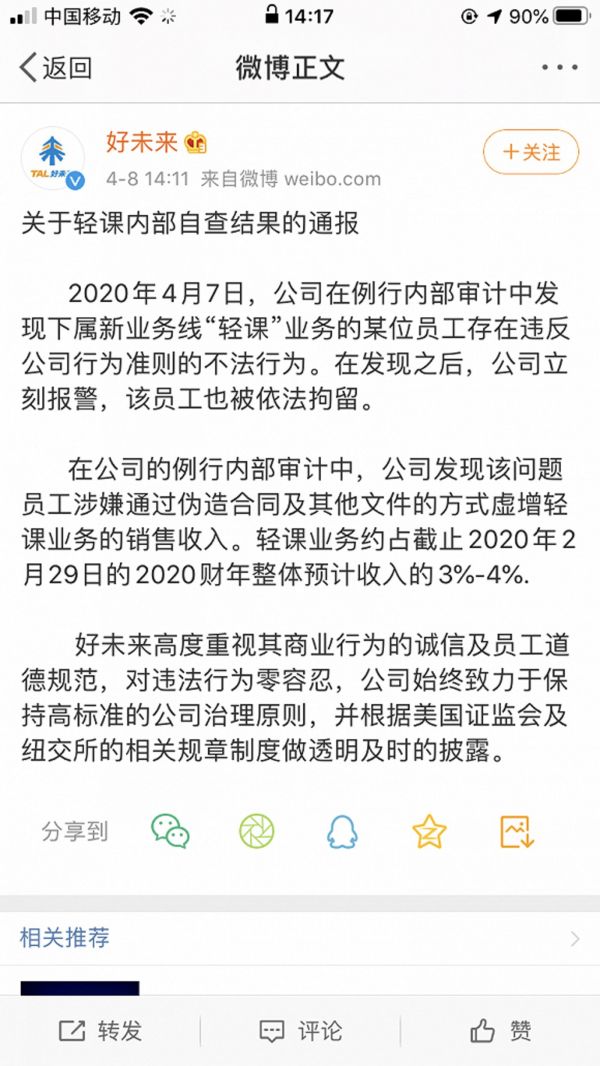Share post to QQ
The image size is (600, 1066).
click(343, 831)
